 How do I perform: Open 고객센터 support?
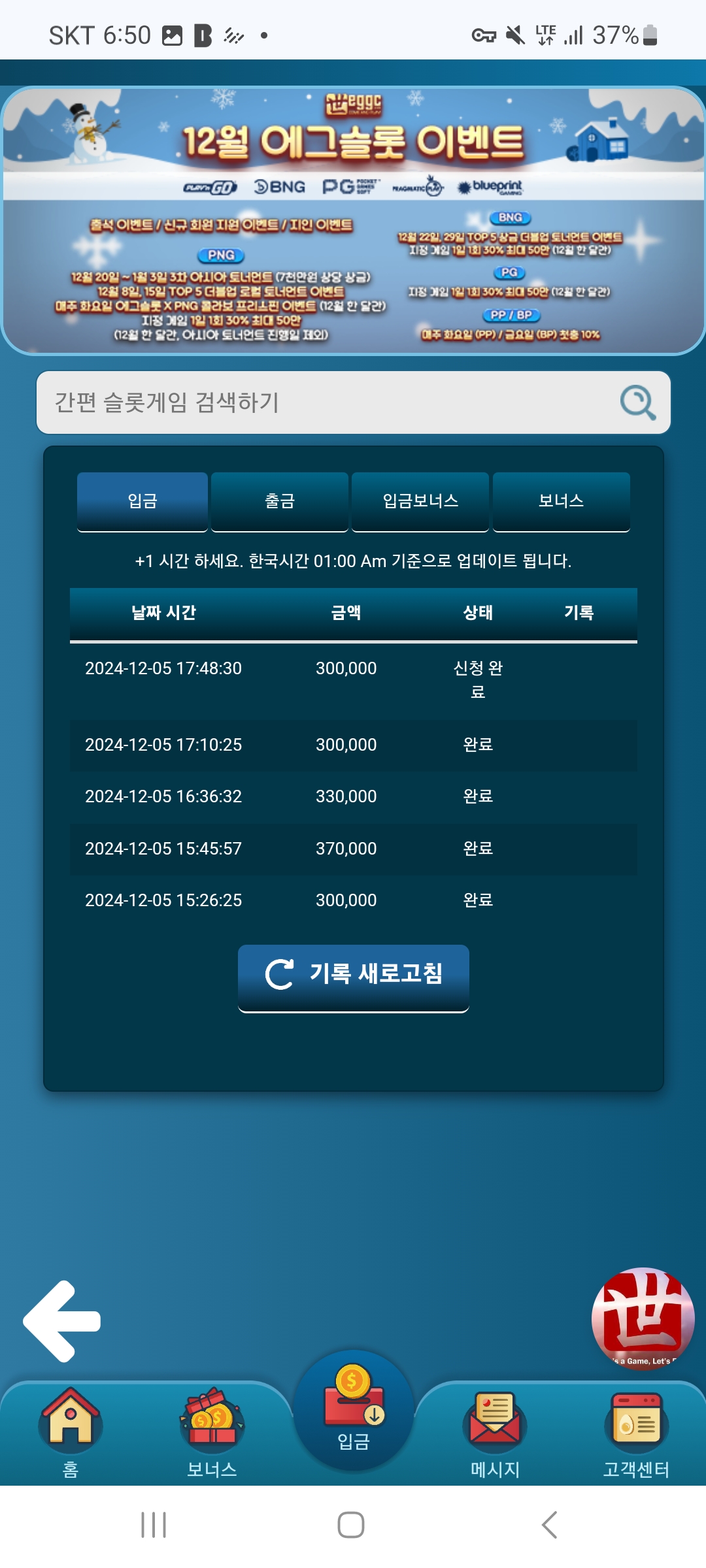tap(636, 1431)
